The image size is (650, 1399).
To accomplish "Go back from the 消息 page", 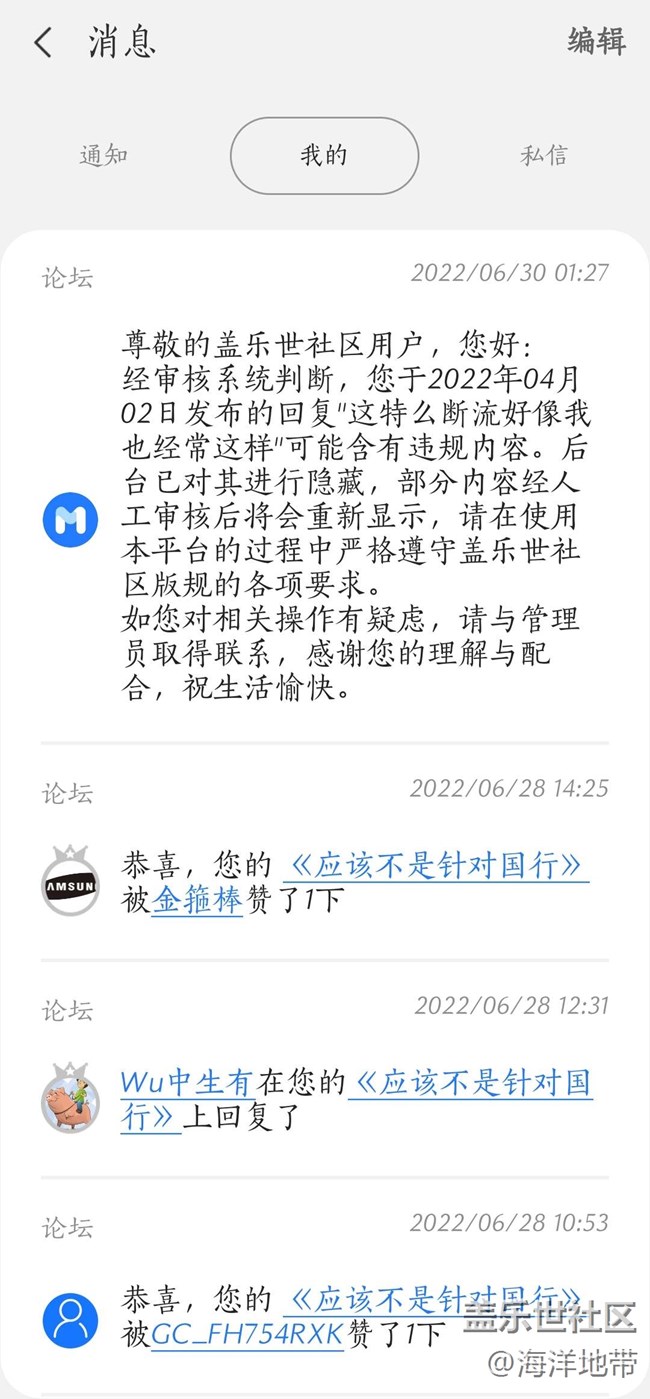I will coord(43,43).
